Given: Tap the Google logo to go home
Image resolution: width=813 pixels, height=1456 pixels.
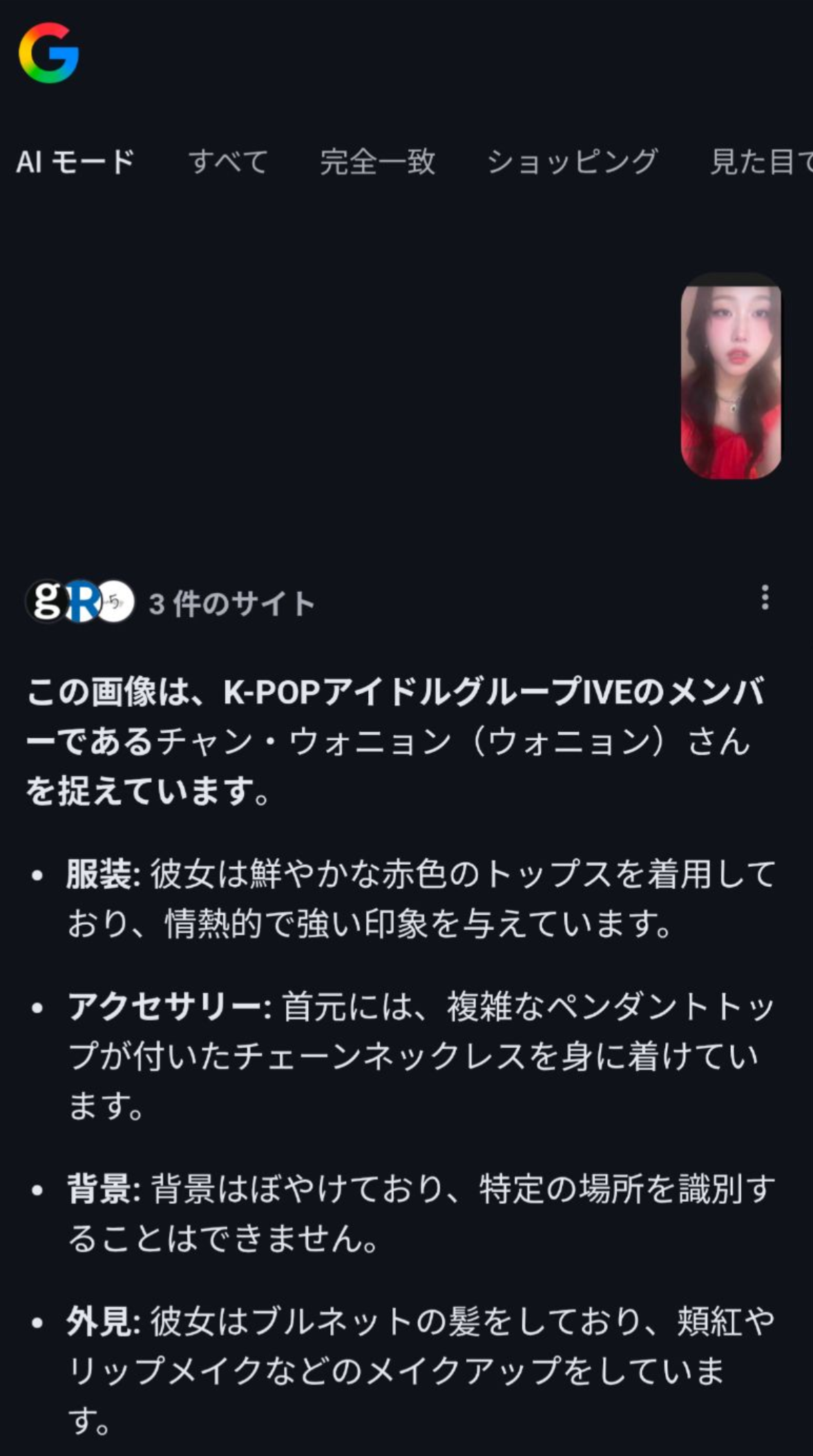Looking at the screenshot, I should (49, 53).
